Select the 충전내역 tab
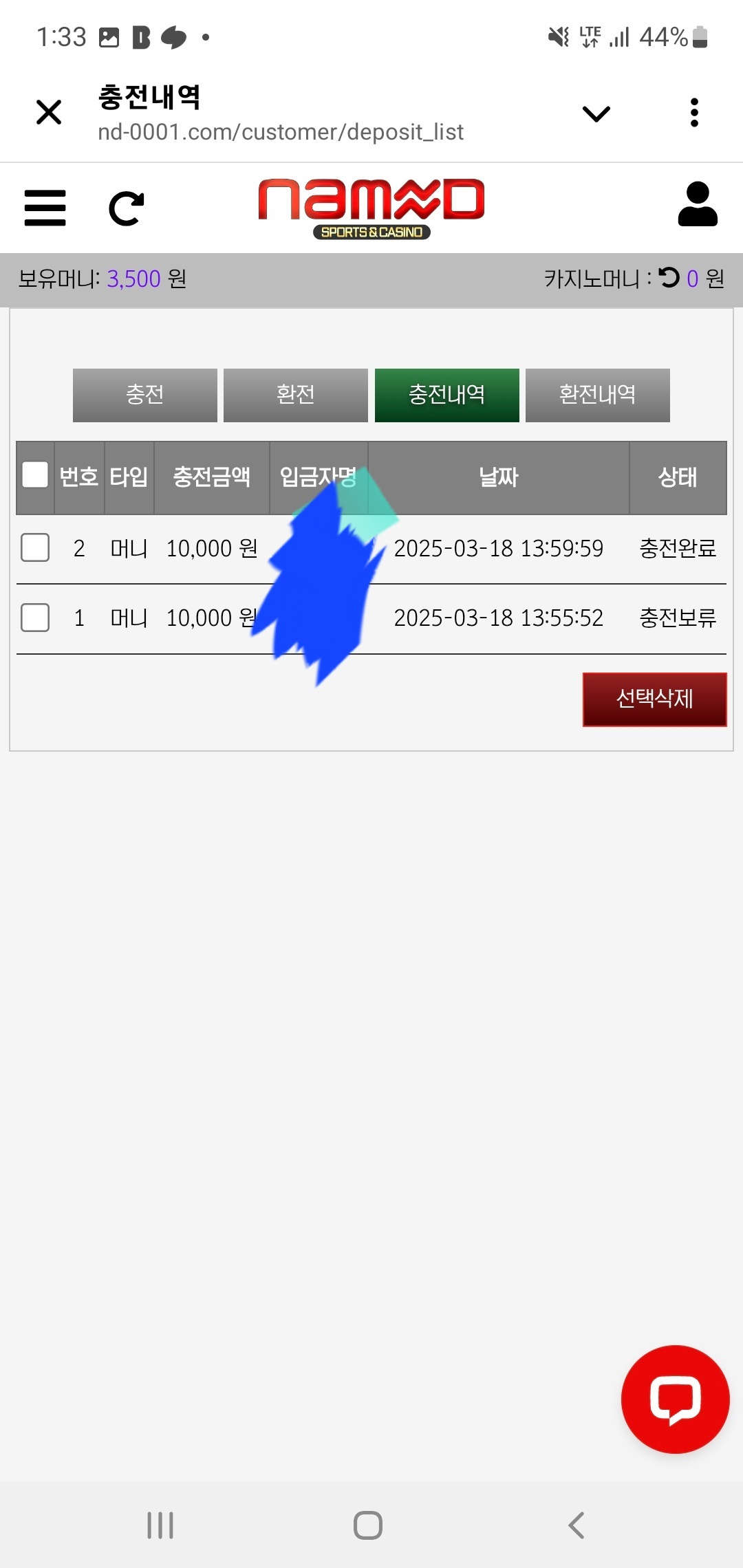The height and width of the screenshot is (1568, 743). click(x=446, y=395)
